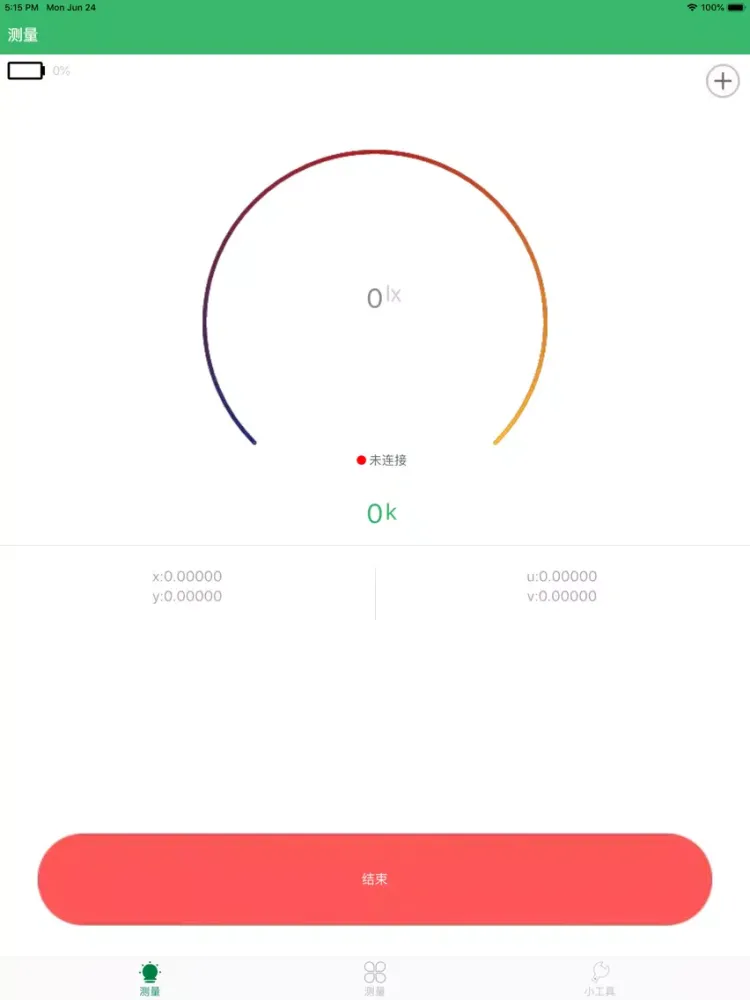The width and height of the screenshot is (750, 1000).
Task: Switch to the 小工具 tab
Action: click(x=600, y=978)
